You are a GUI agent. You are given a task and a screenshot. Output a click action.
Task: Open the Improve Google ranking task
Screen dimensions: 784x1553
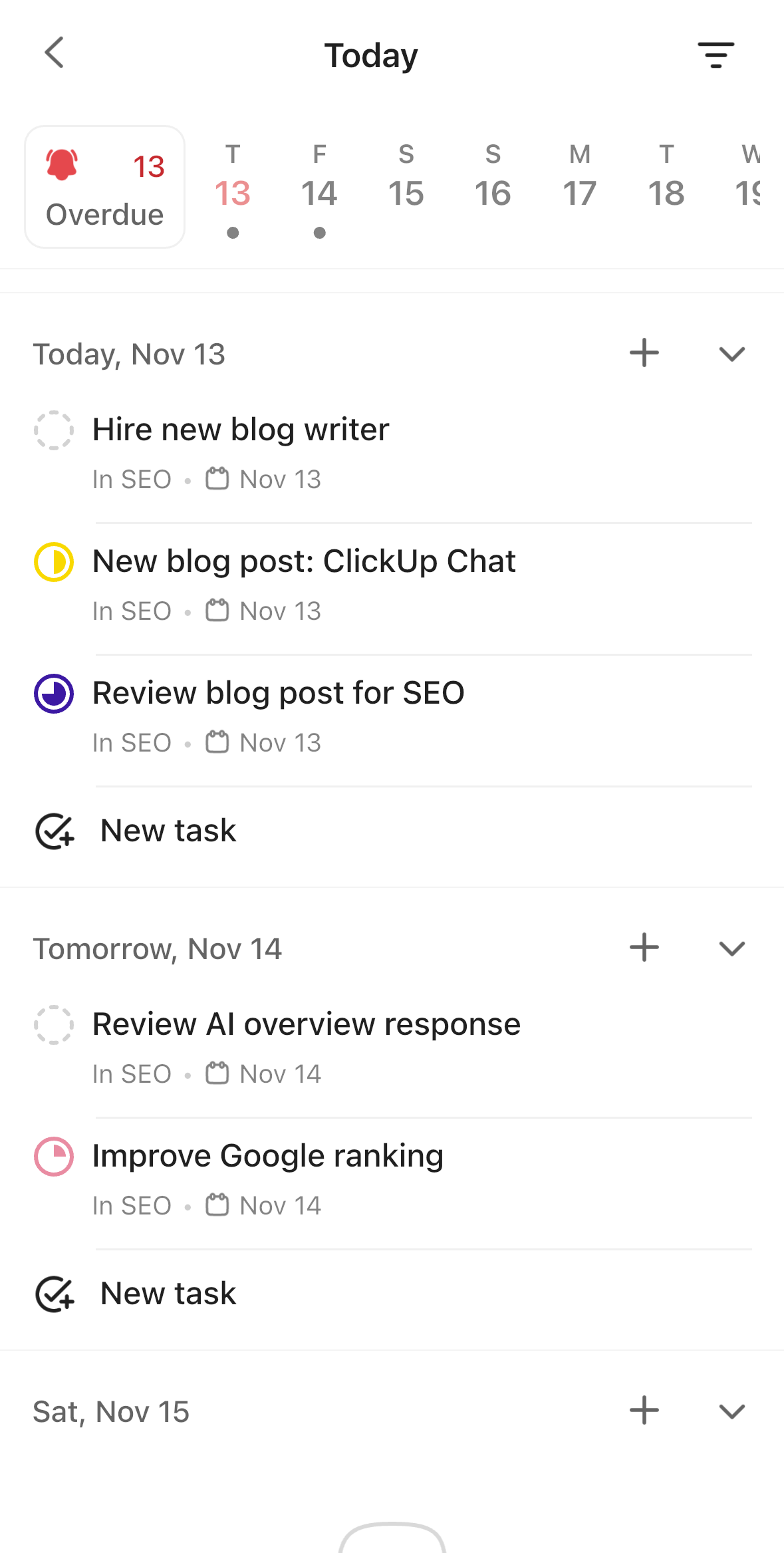pos(267,1155)
